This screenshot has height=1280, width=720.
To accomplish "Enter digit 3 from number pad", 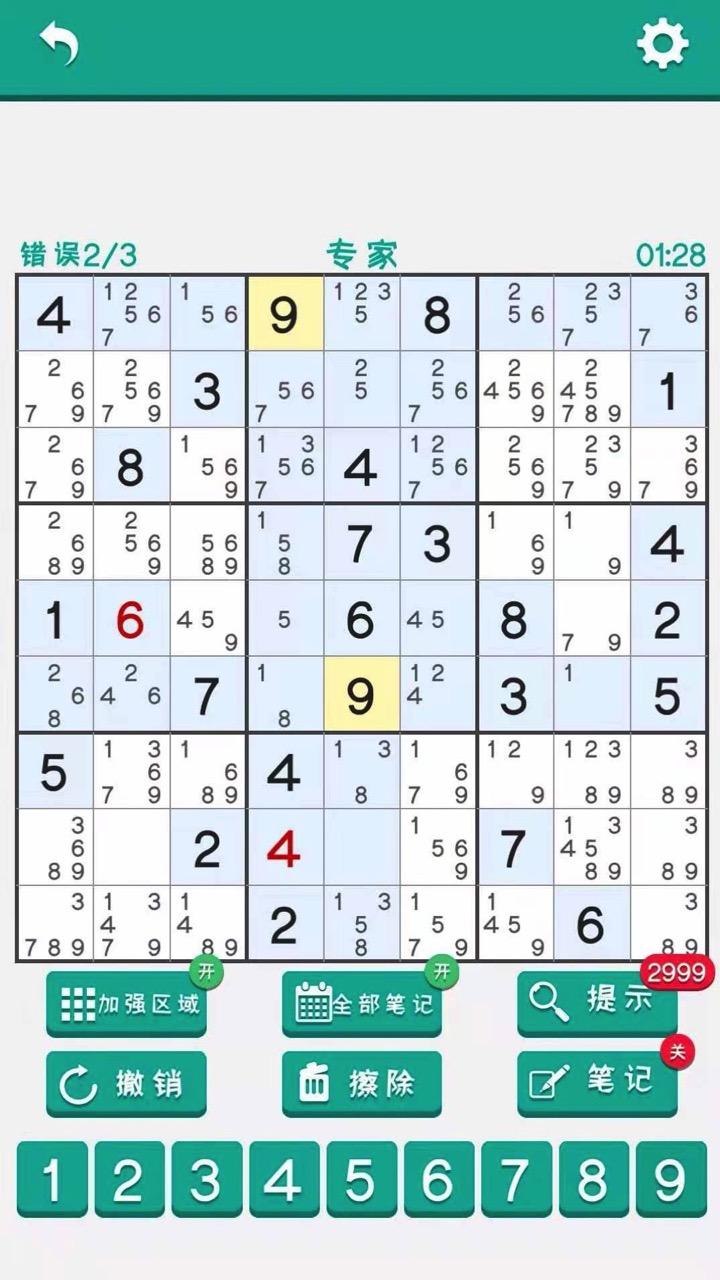I will coord(206,1181).
